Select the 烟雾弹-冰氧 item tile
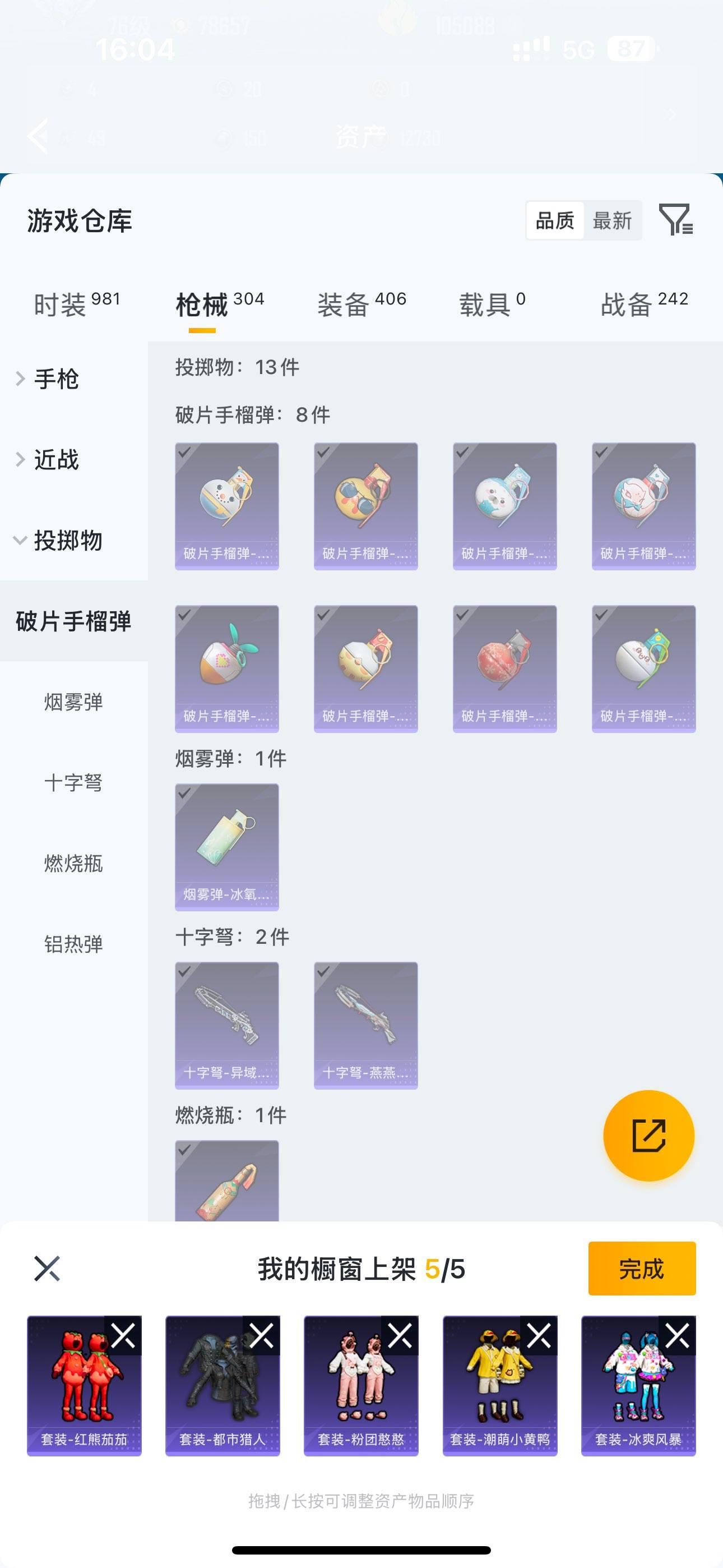This screenshot has height=1568, width=723. 227,847
